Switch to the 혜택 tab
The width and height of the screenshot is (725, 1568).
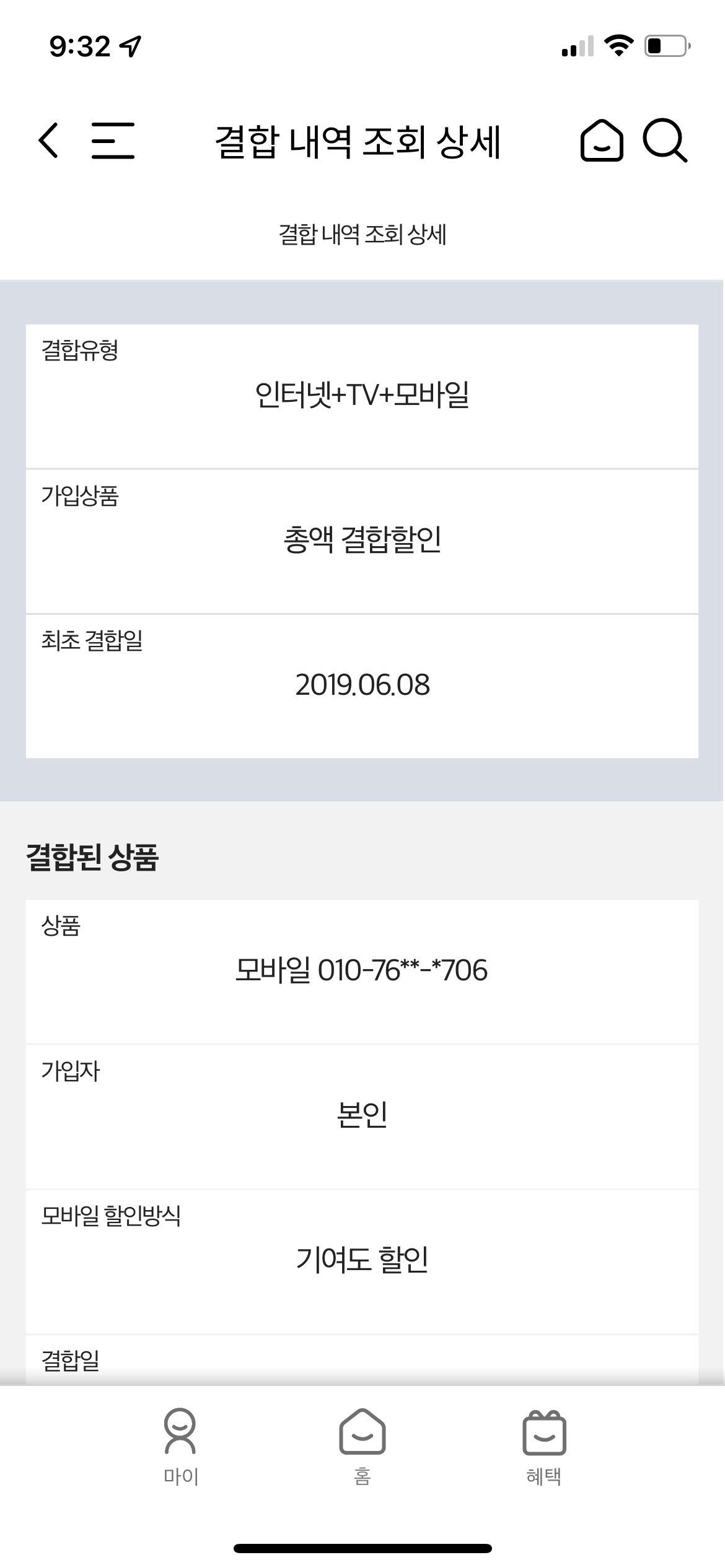(543, 1447)
